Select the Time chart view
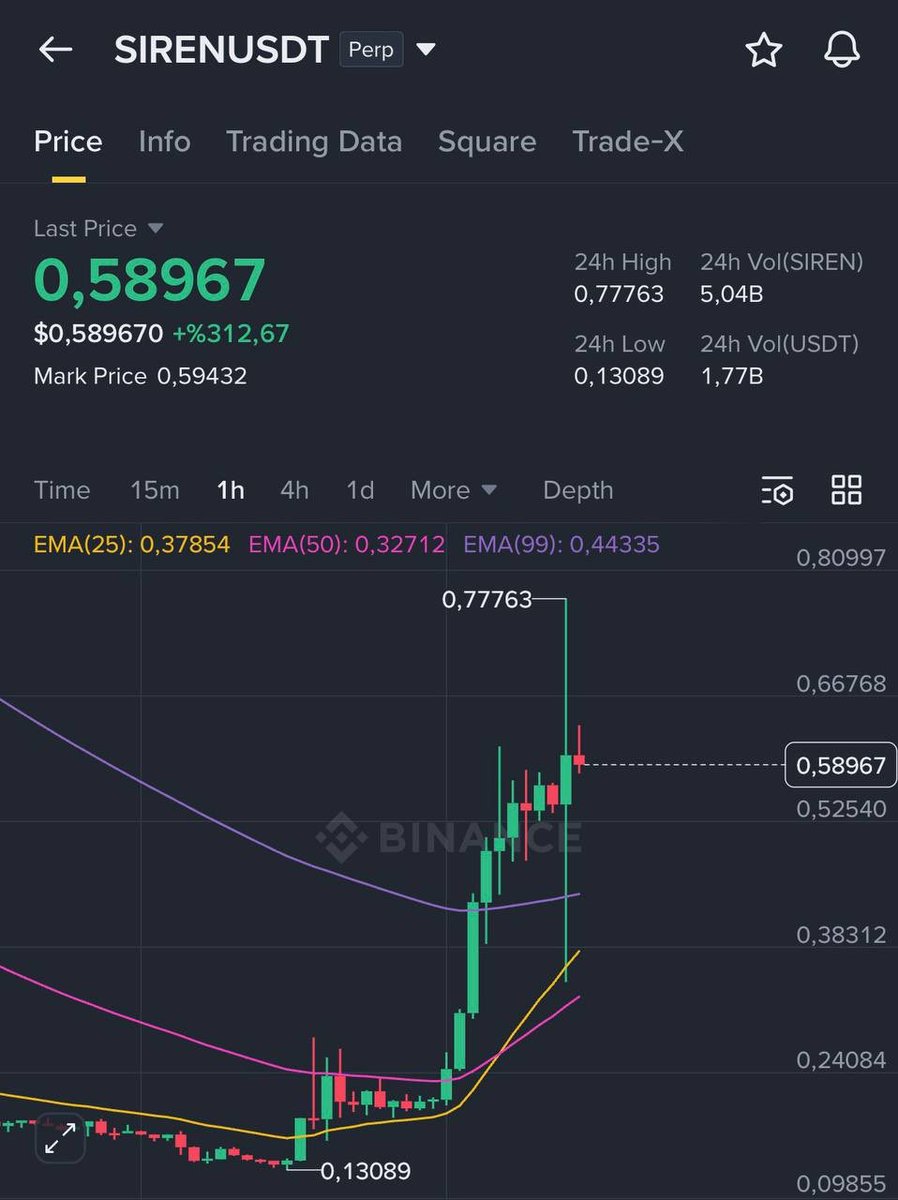This screenshot has width=898, height=1200. coord(62,490)
